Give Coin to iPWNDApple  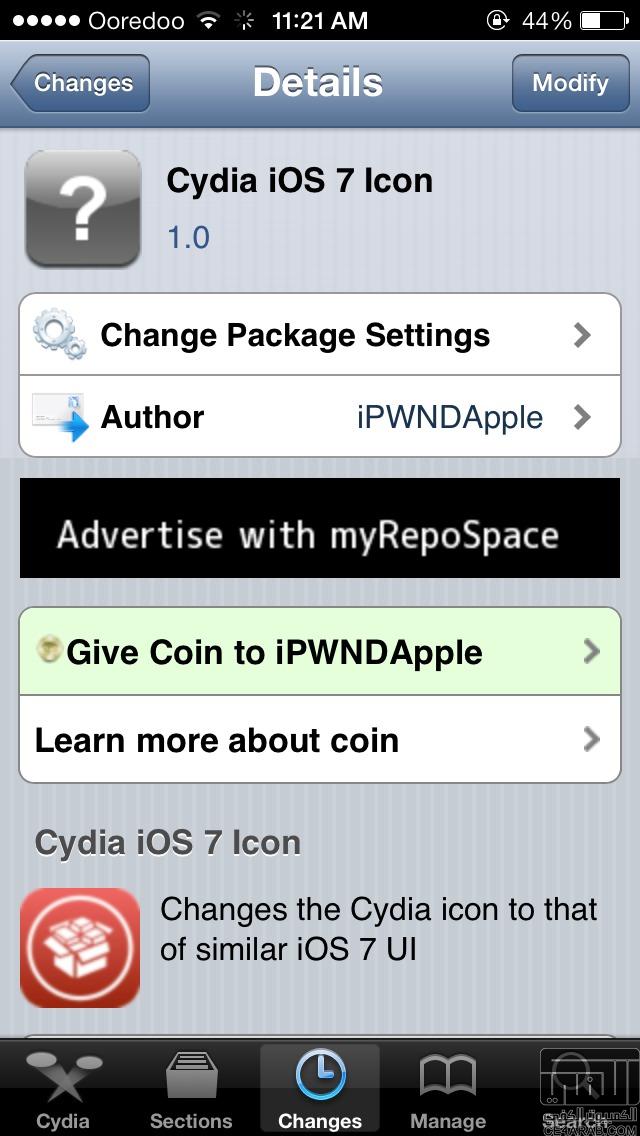(x=320, y=652)
